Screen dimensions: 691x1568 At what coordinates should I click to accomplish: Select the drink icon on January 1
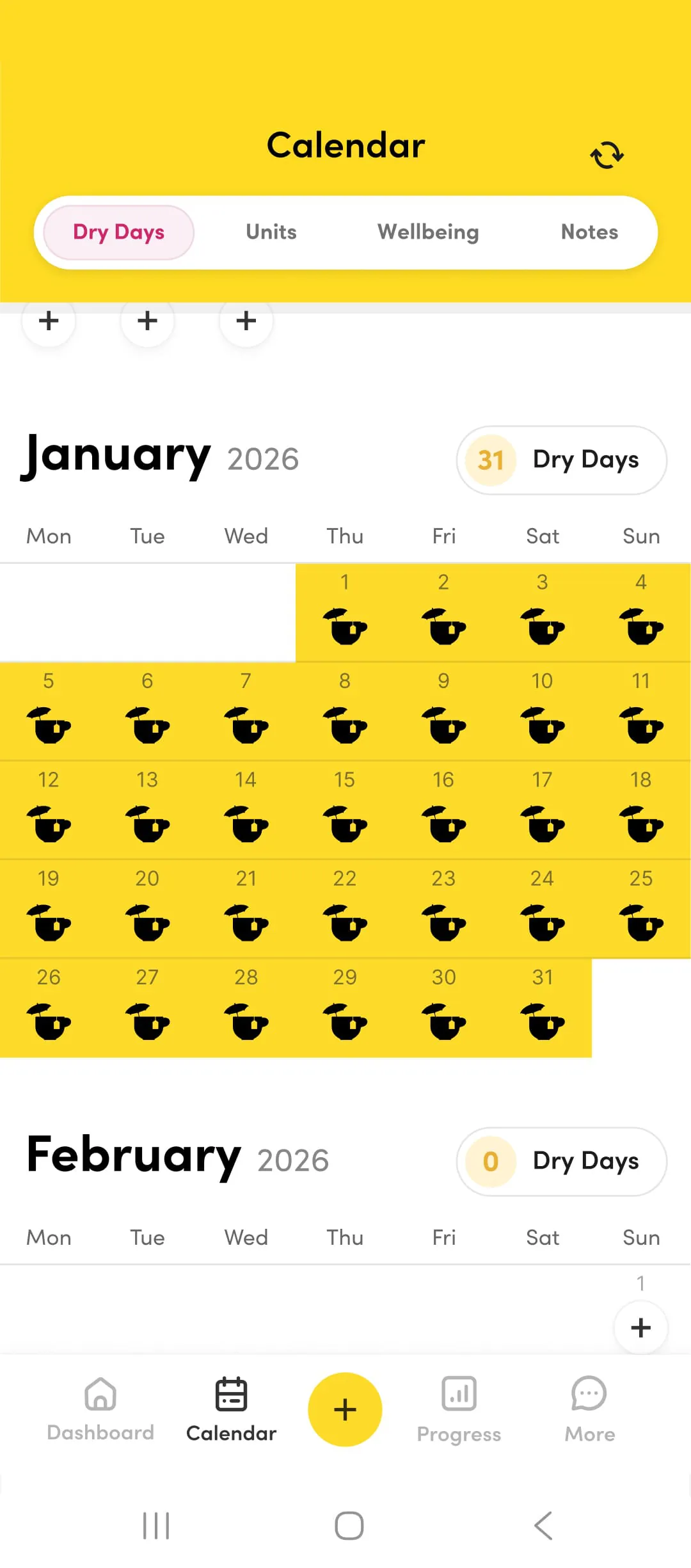pyautogui.click(x=345, y=627)
